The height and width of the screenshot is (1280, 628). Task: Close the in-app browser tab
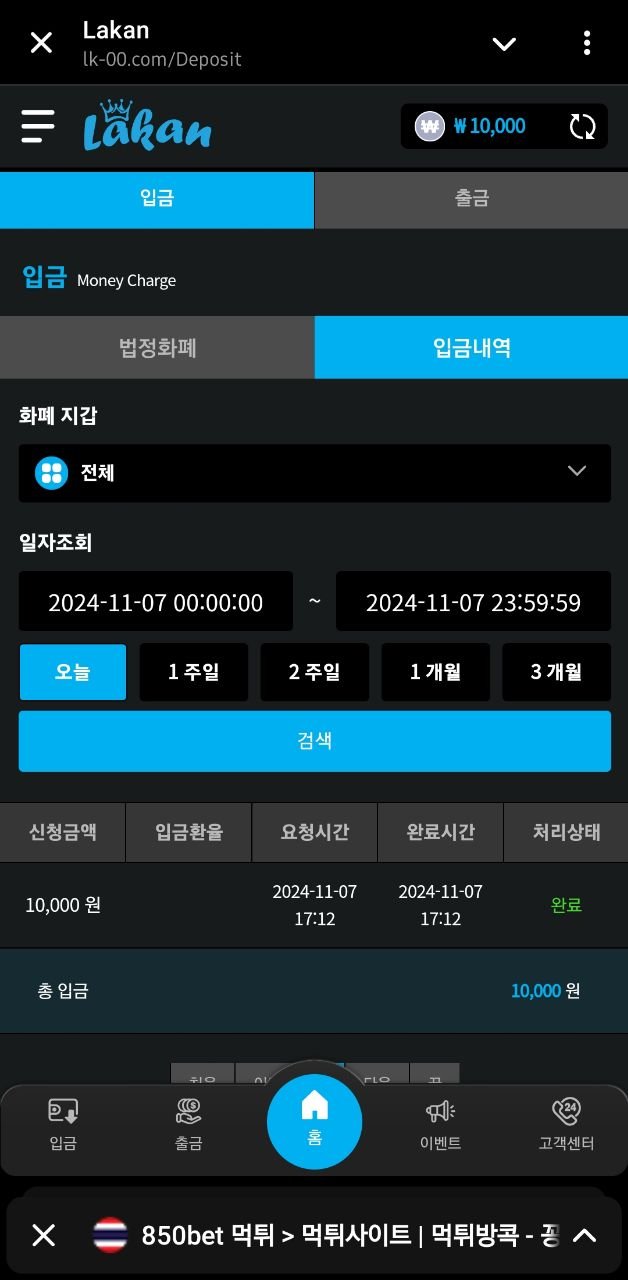[41, 43]
